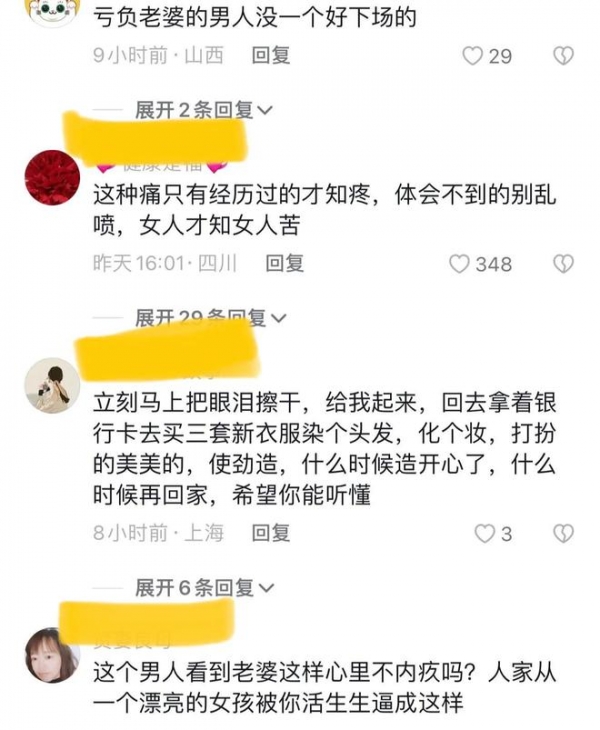
Task: Dislike the comment from 山西
Action: pyautogui.click(x=564, y=56)
